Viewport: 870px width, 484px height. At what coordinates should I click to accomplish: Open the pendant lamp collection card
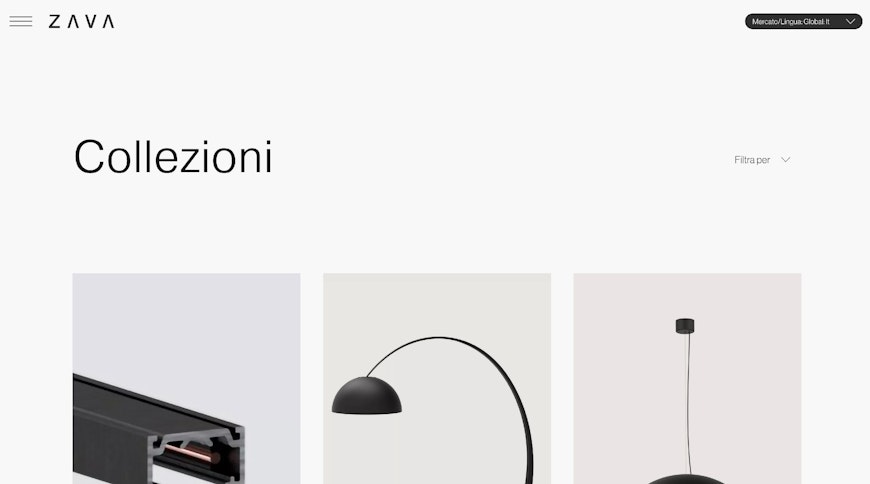[x=686, y=378]
